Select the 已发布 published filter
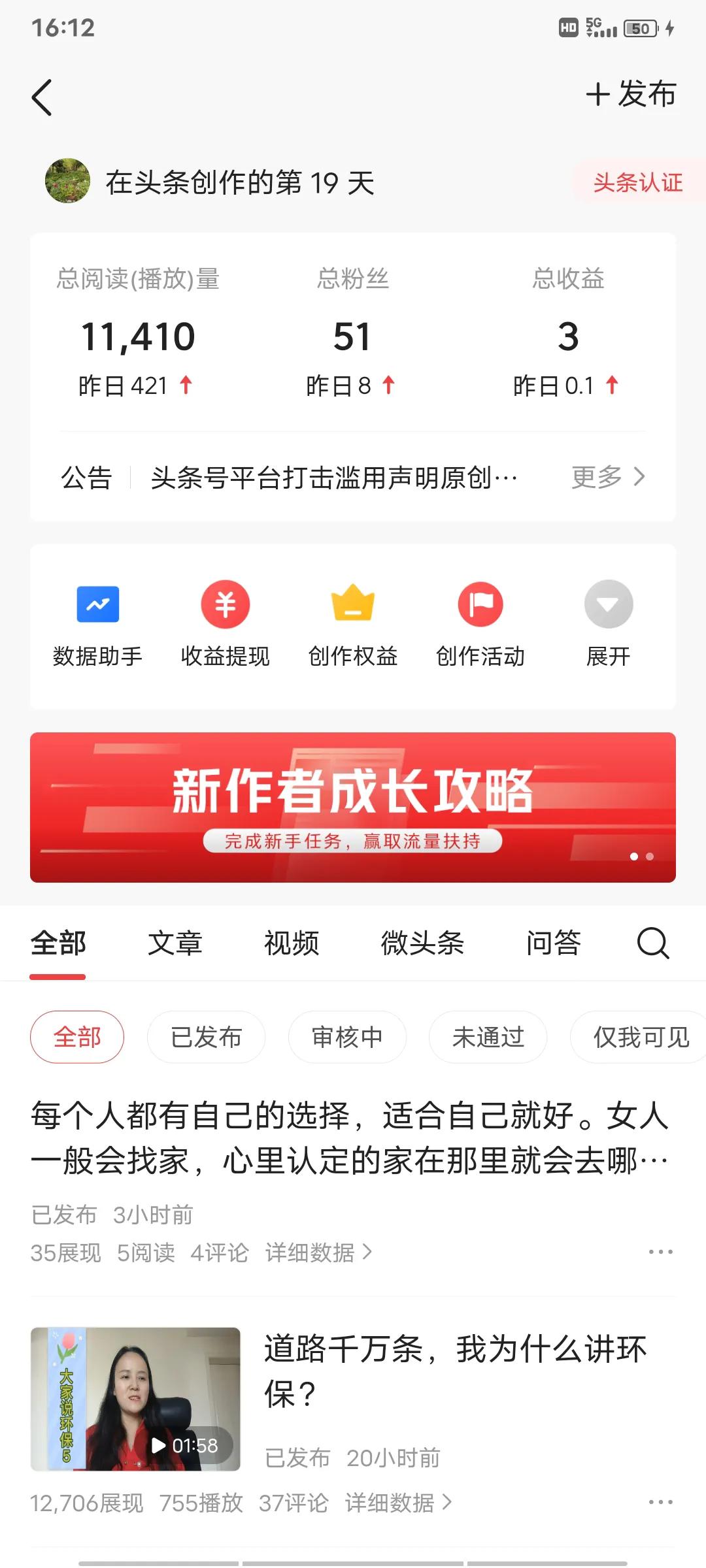Screen dimensions: 706x1568 [205, 1037]
